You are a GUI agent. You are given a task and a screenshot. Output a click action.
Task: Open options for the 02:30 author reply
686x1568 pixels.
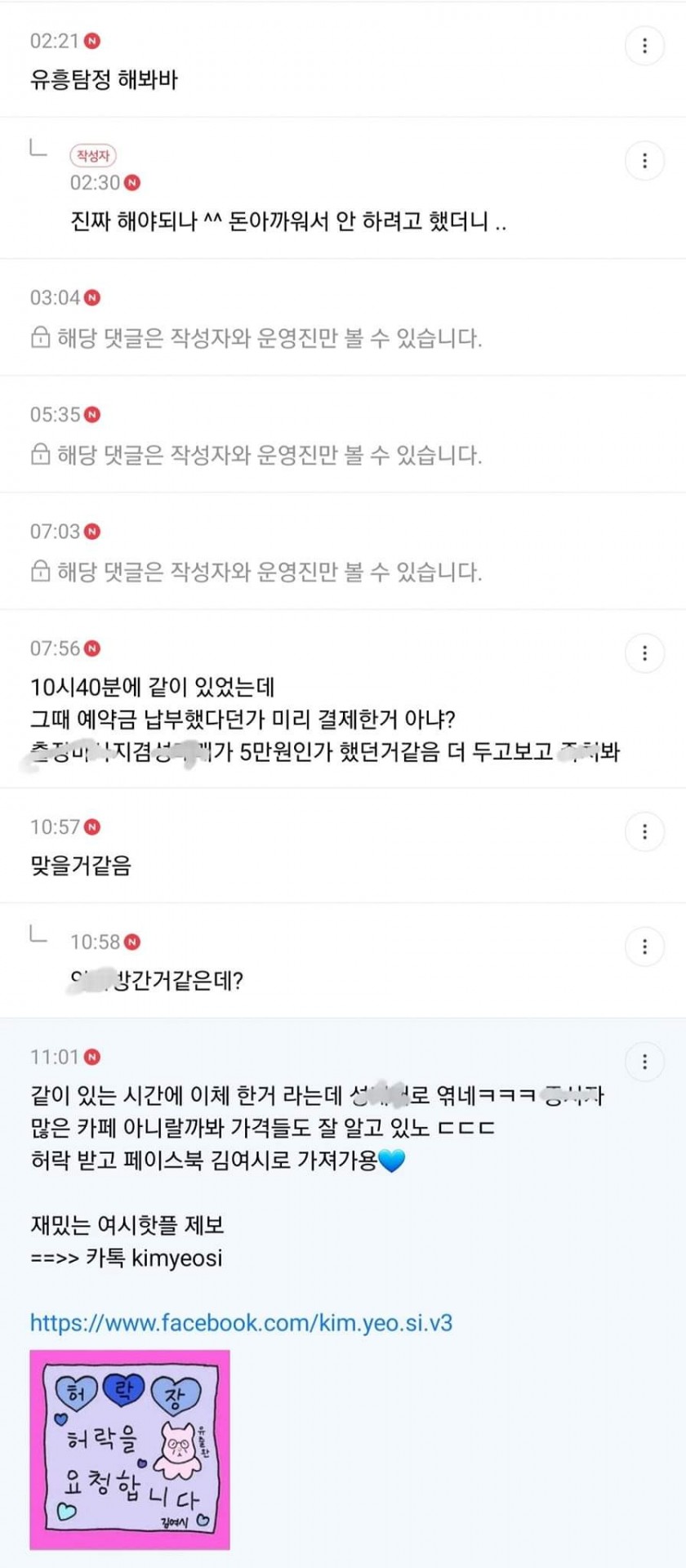coord(644,161)
